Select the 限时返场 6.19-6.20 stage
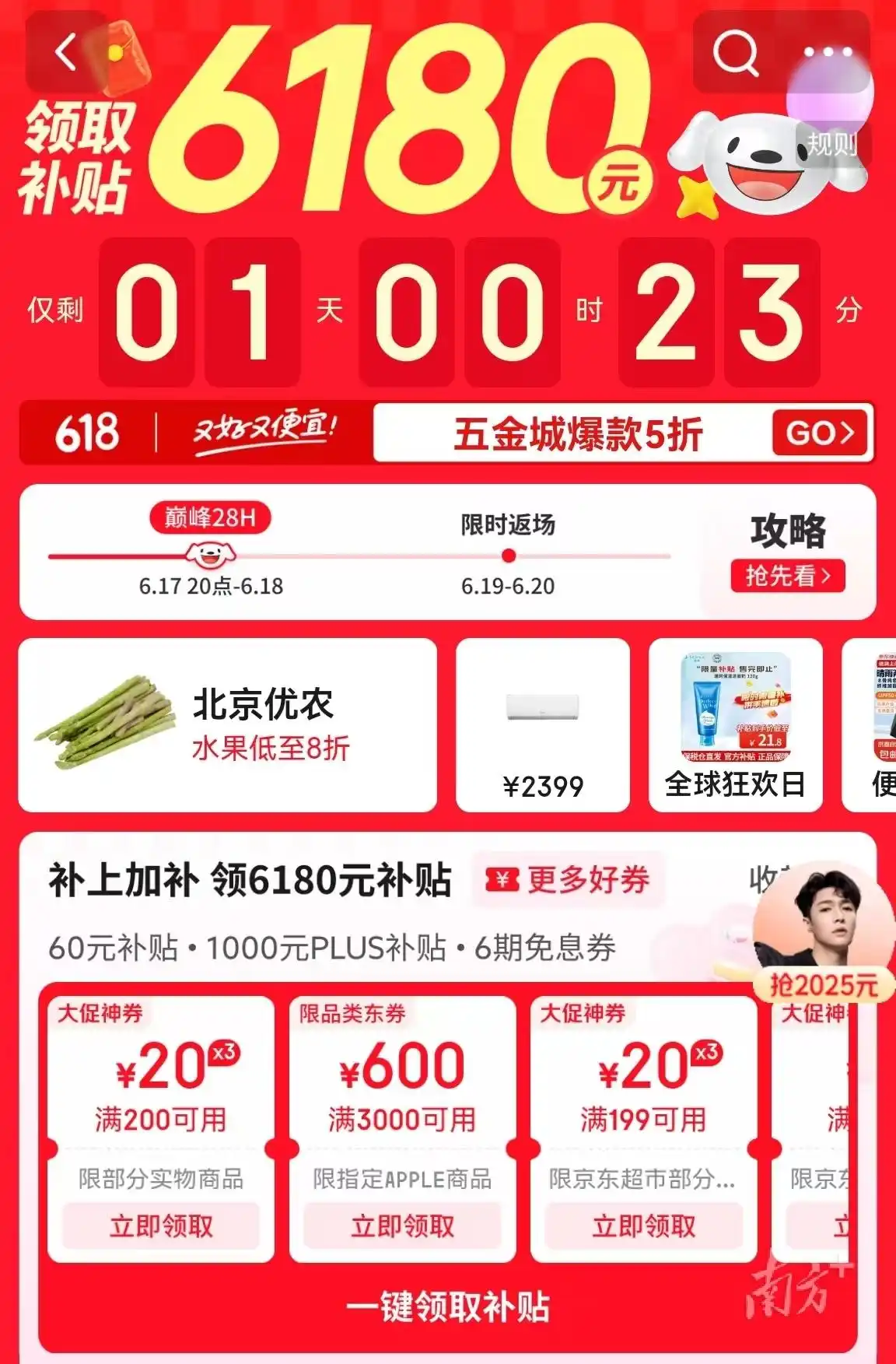Screen dimensions: 896x1364 [x=508, y=556]
